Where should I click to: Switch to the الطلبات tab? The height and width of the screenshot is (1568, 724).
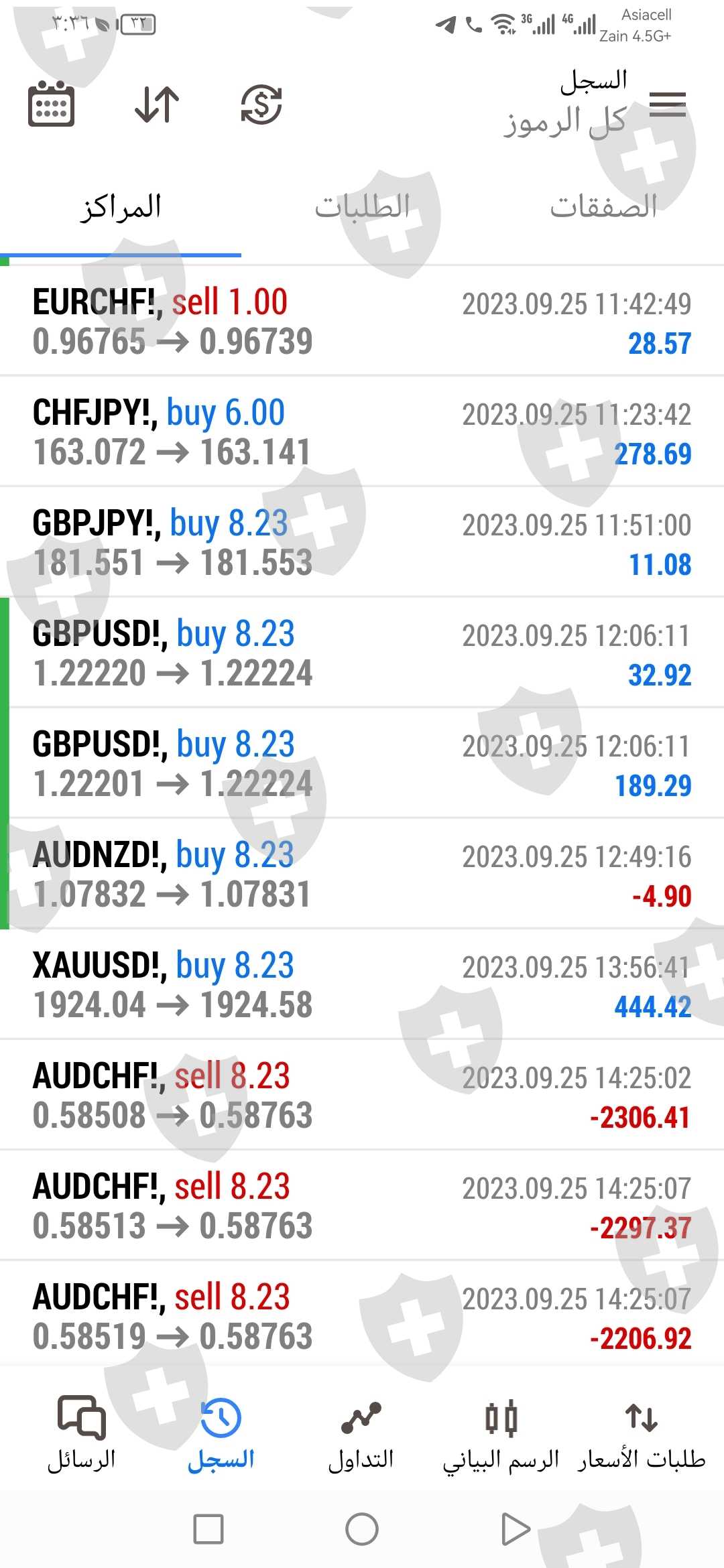[x=362, y=208]
